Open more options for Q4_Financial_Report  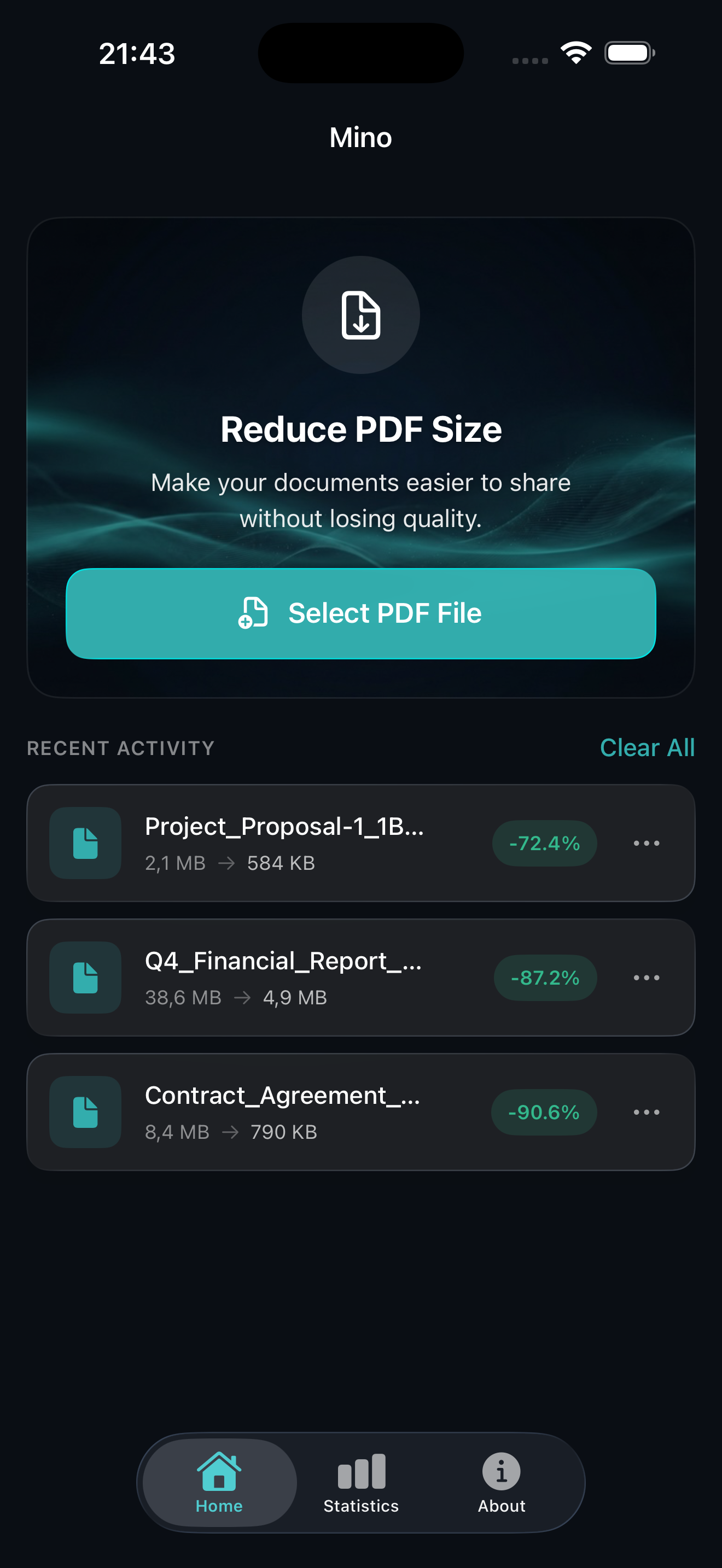(646, 978)
